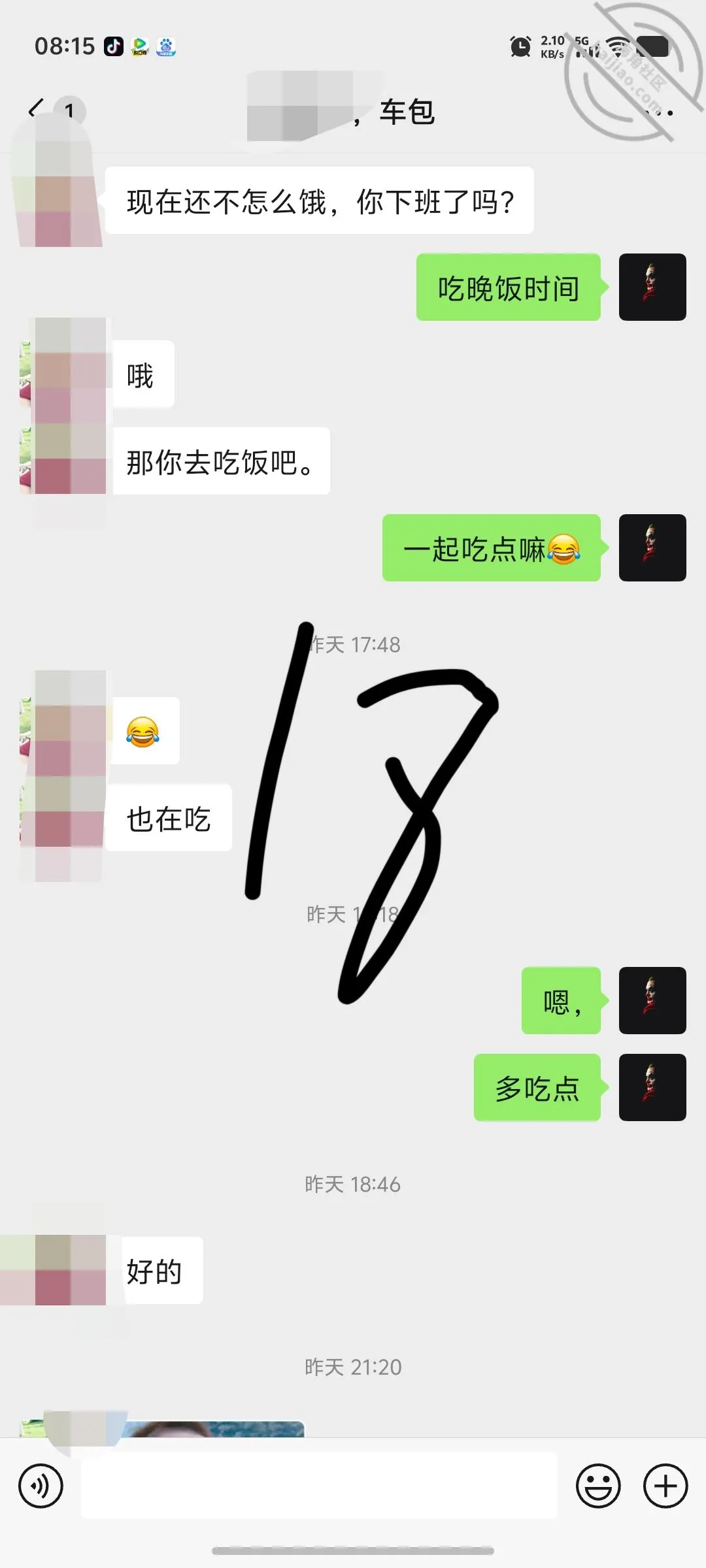706x1568 pixels.
Task: Open the partially visible photo message
Action: point(213,1428)
